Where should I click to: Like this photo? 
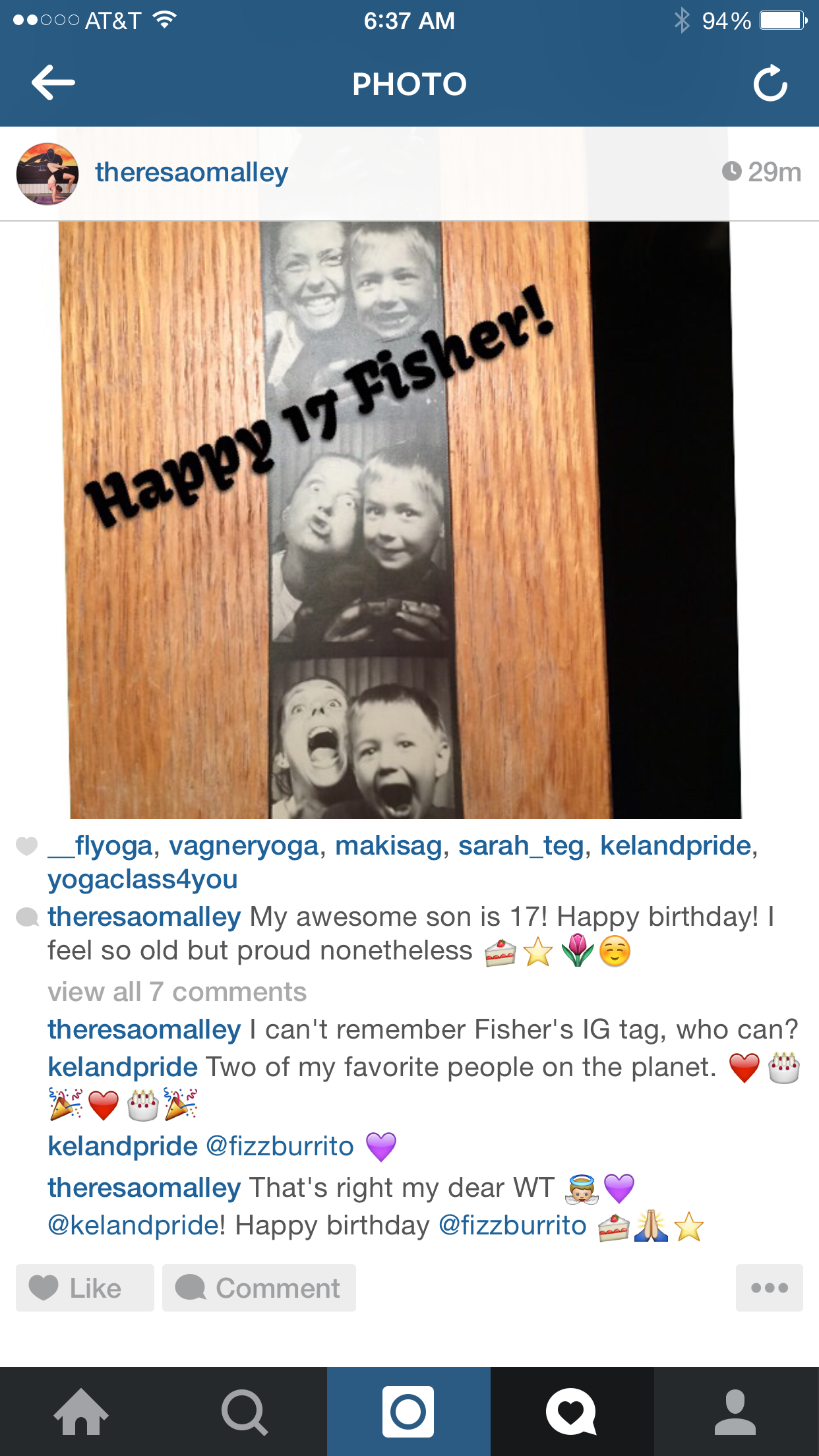(x=85, y=1288)
